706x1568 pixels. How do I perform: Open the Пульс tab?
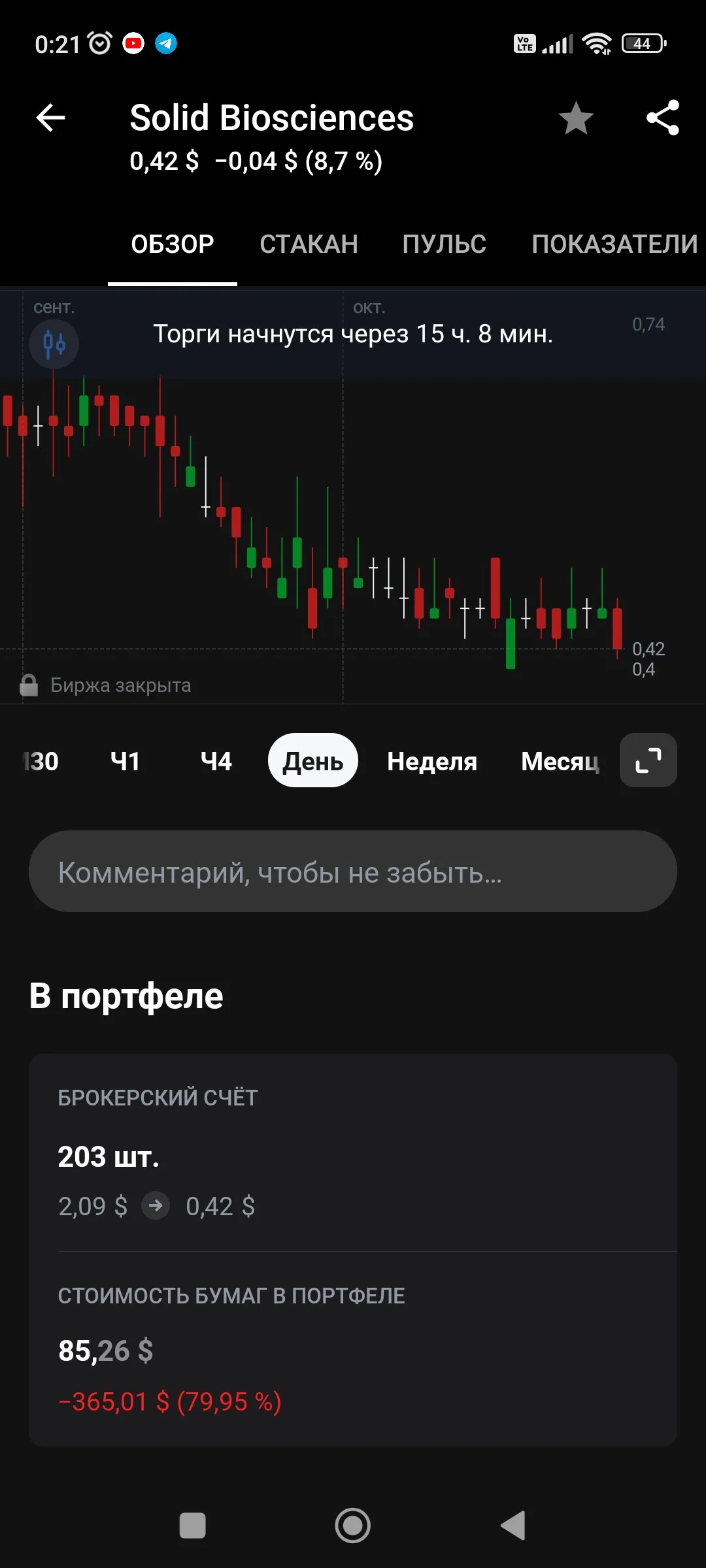(x=445, y=244)
